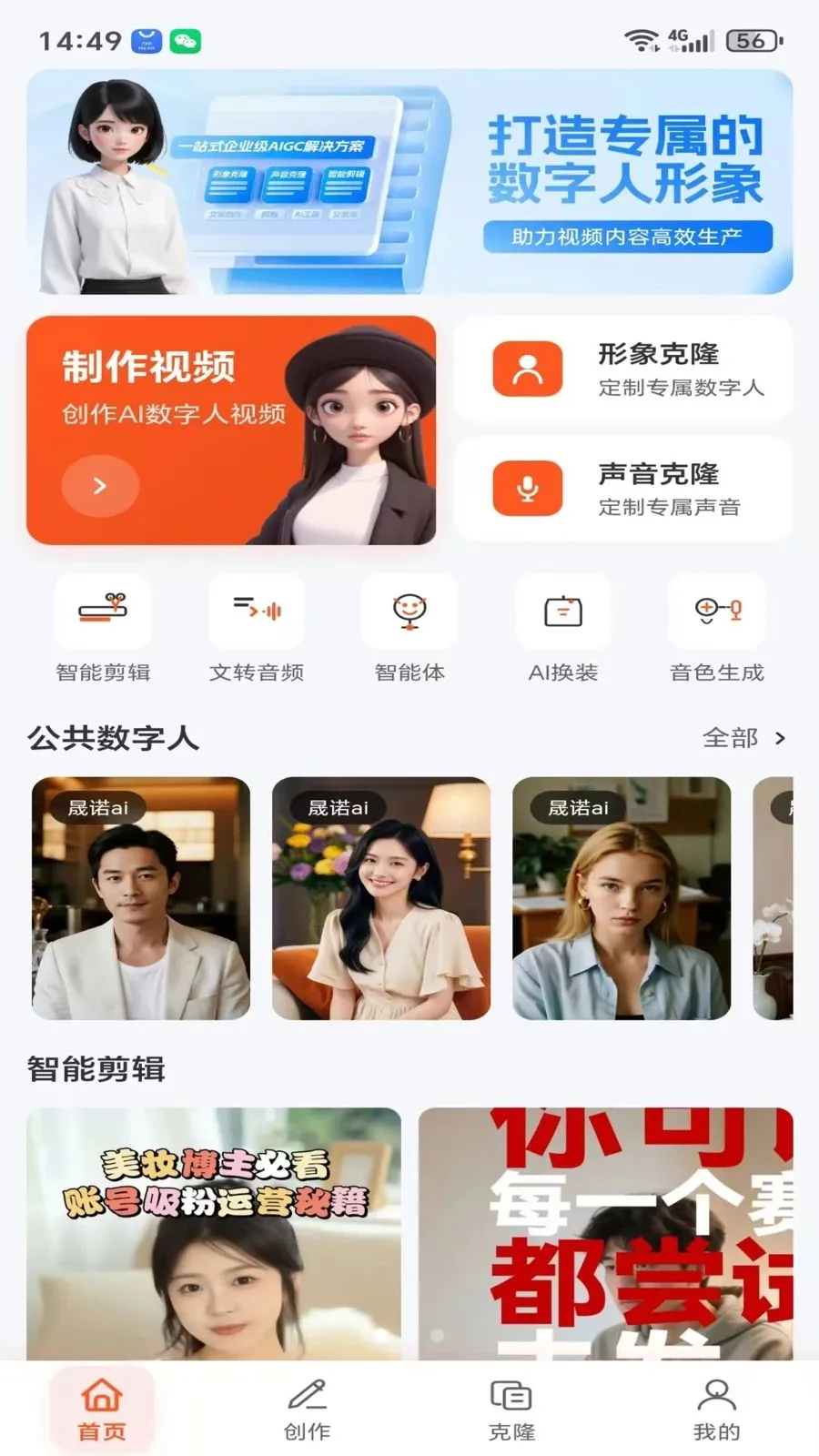Open 声音克隆 voice cloning

coord(623,489)
